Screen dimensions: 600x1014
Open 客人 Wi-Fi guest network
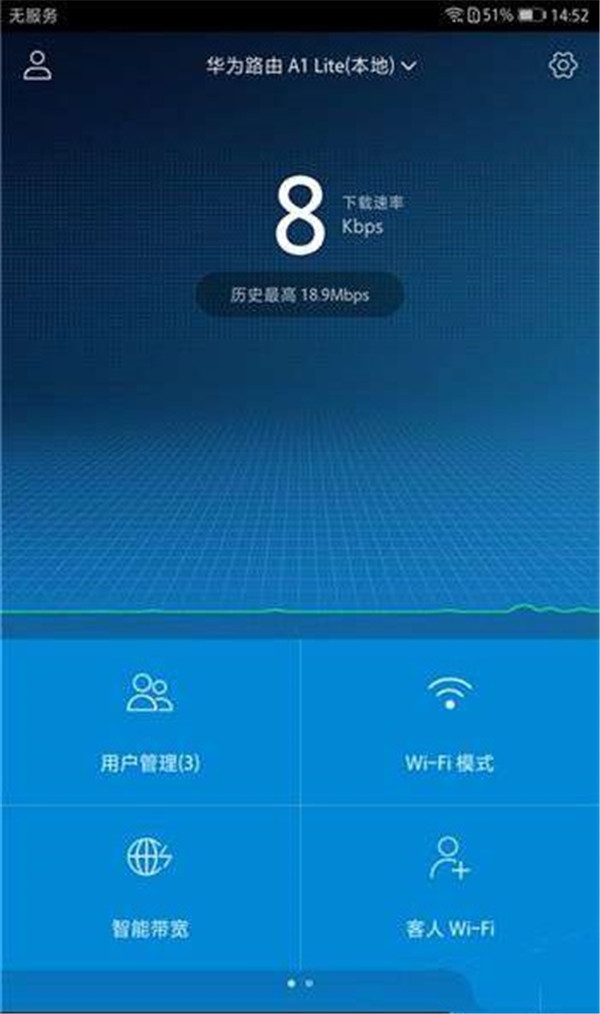(450, 885)
